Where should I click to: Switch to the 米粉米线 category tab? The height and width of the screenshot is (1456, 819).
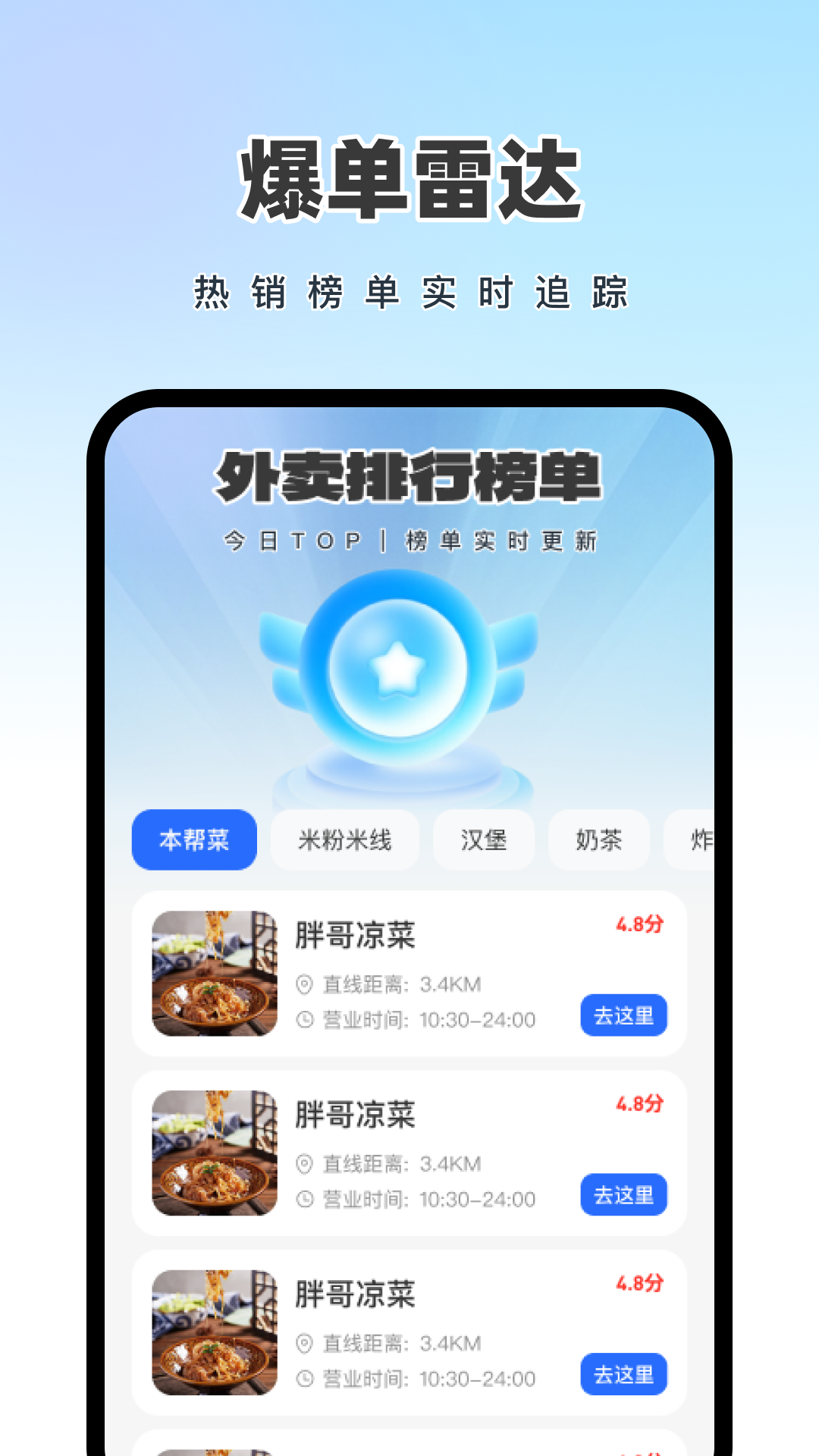pyautogui.click(x=345, y=839)
